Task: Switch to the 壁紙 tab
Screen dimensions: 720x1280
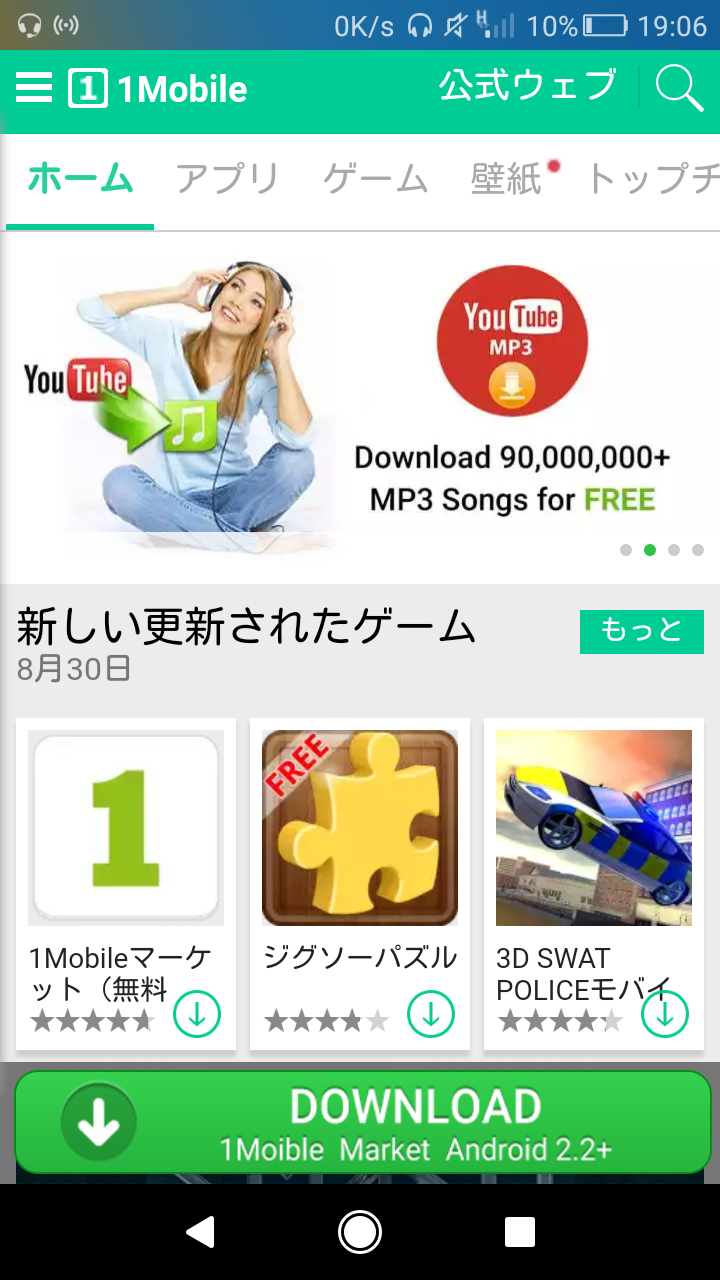Action: (507, 180)
